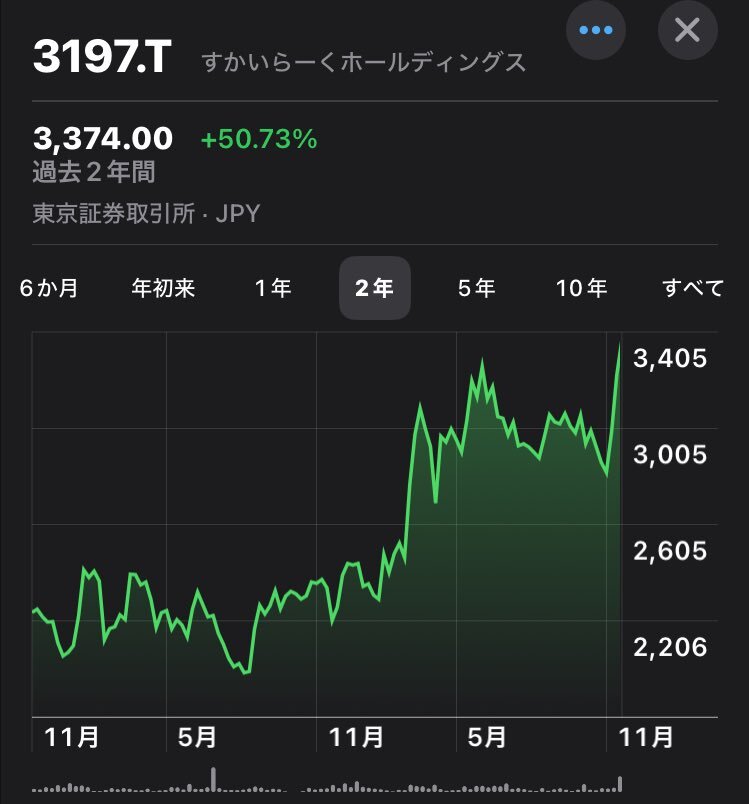Switch chart to 6か月 range
The image size is (749, 804).
click(x=48, y=289)
